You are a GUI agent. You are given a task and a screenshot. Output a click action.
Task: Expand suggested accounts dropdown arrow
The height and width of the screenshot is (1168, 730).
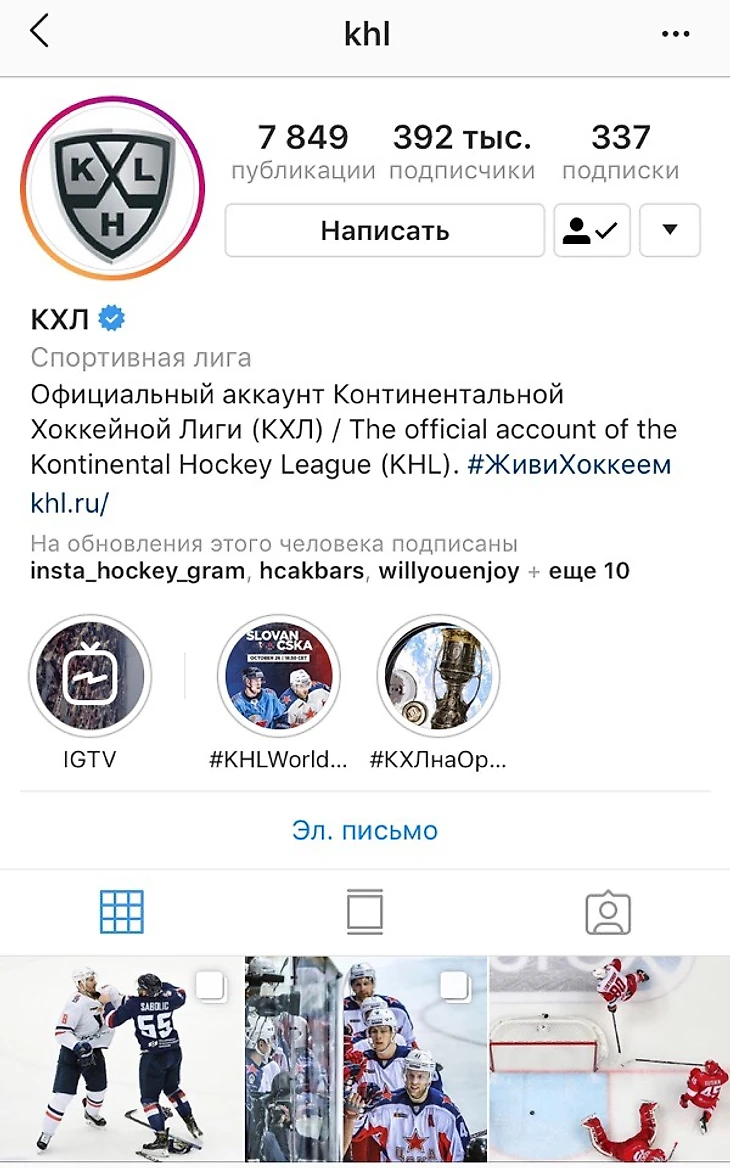click(x=670, y=231)
